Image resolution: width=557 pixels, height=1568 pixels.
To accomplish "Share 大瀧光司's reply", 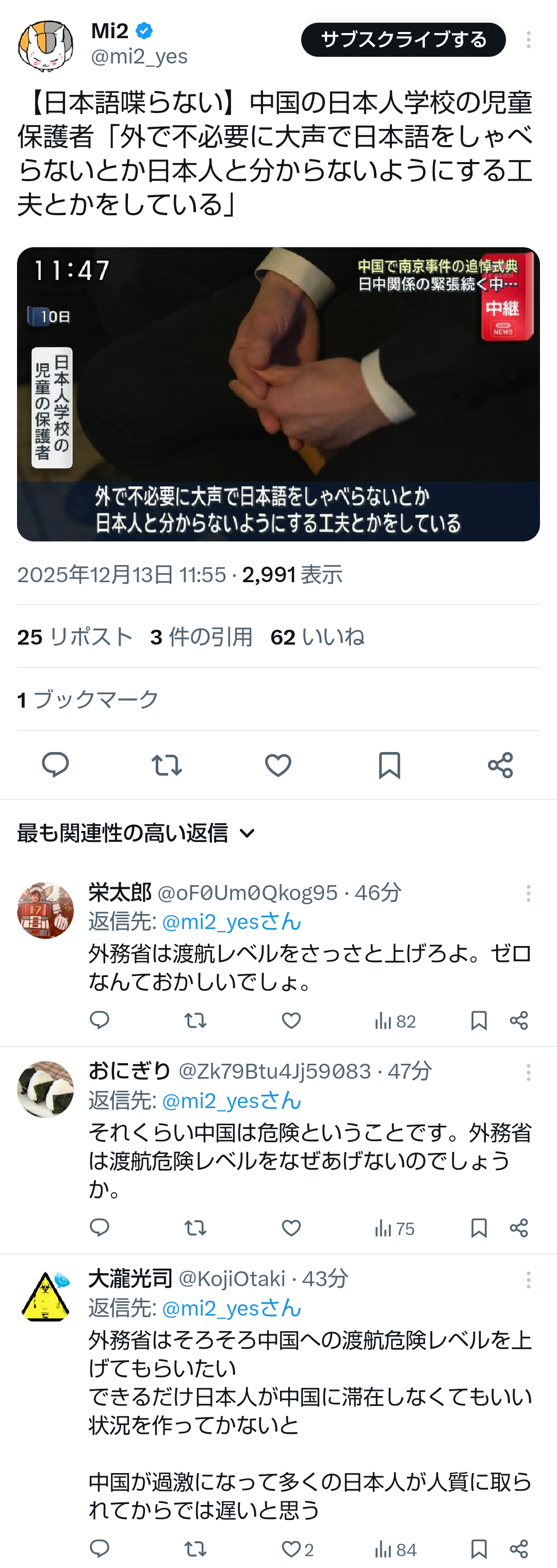I will coord(519,1548).
